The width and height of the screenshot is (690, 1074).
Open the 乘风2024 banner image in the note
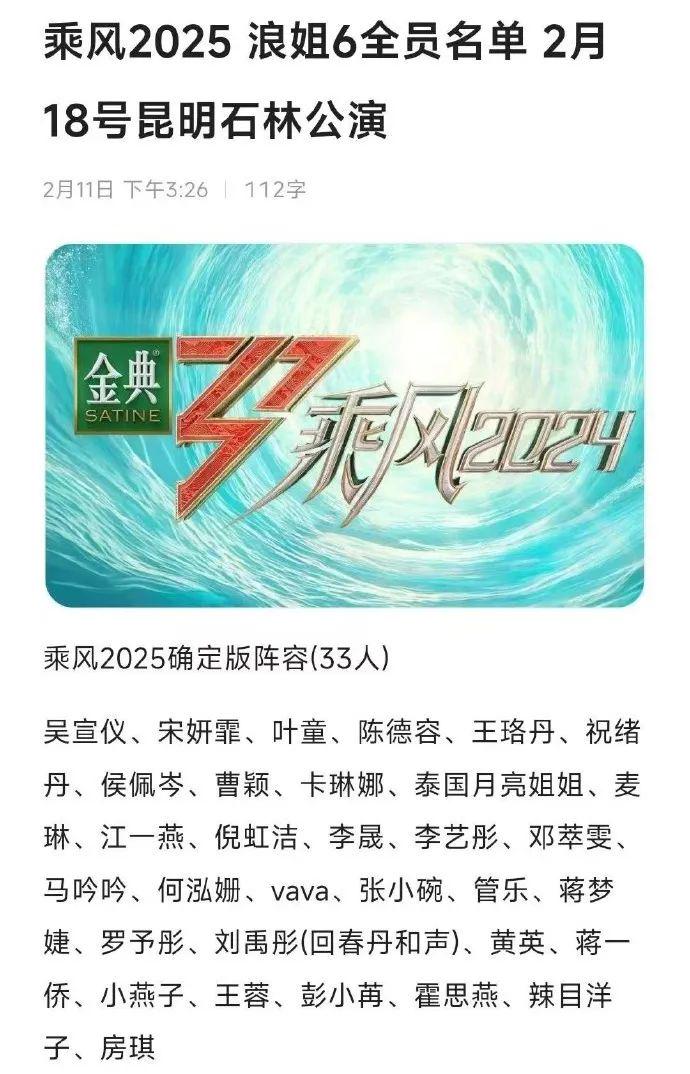tap(344, 425)
